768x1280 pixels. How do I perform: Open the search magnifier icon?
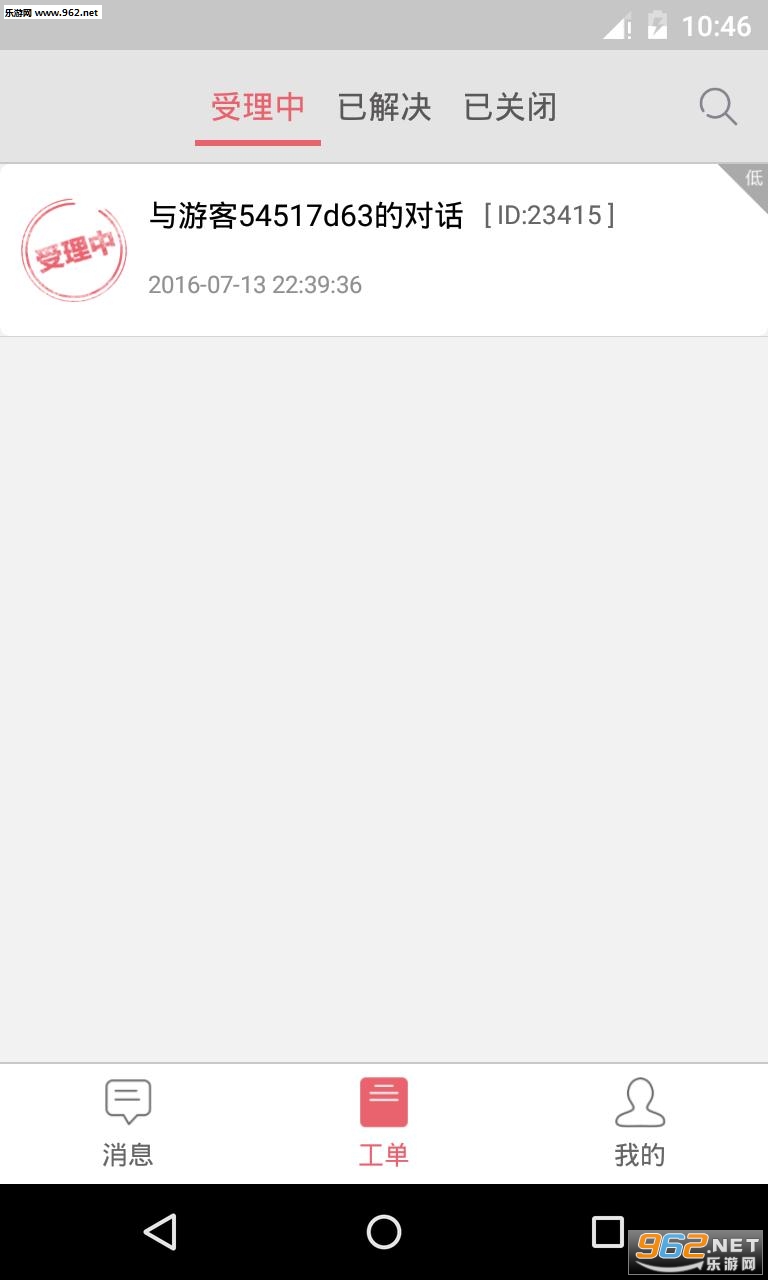click(x=717, y=106)
